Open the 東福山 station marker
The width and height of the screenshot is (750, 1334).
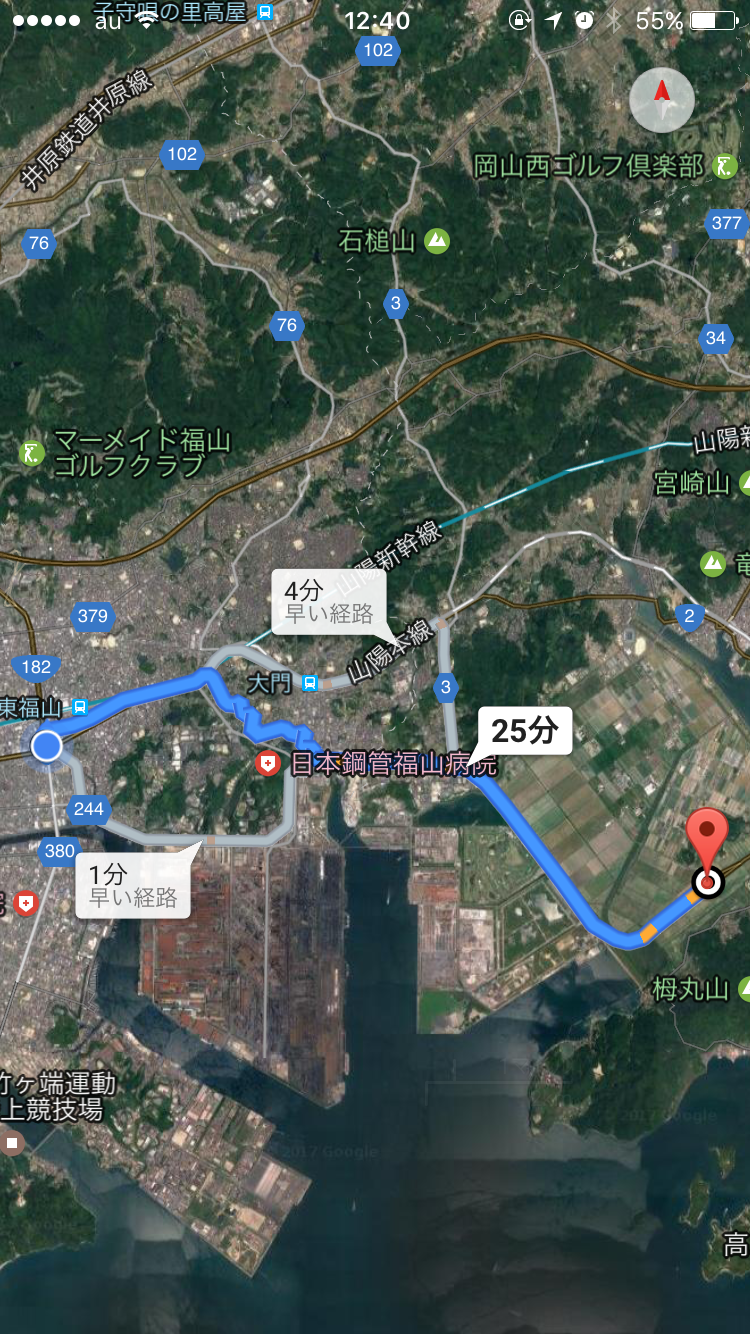(x=80, y=708)
